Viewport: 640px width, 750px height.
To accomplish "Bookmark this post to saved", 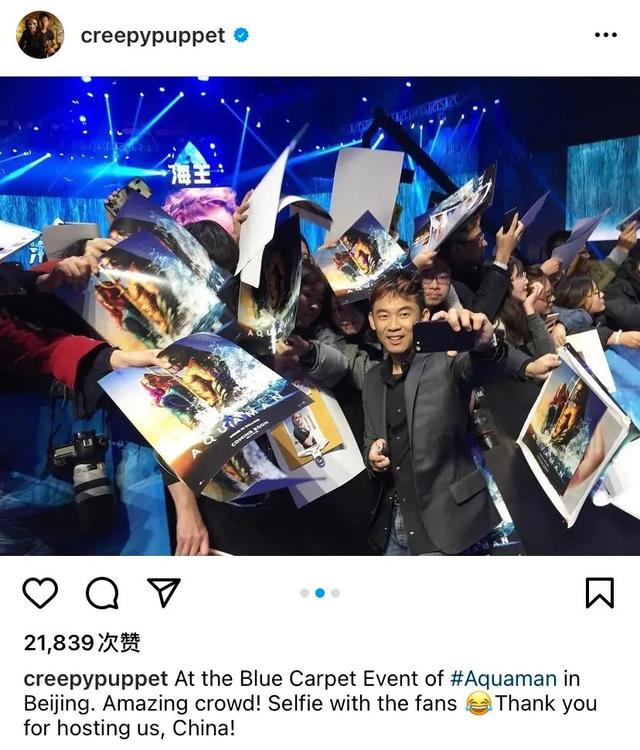I will 598,593.
